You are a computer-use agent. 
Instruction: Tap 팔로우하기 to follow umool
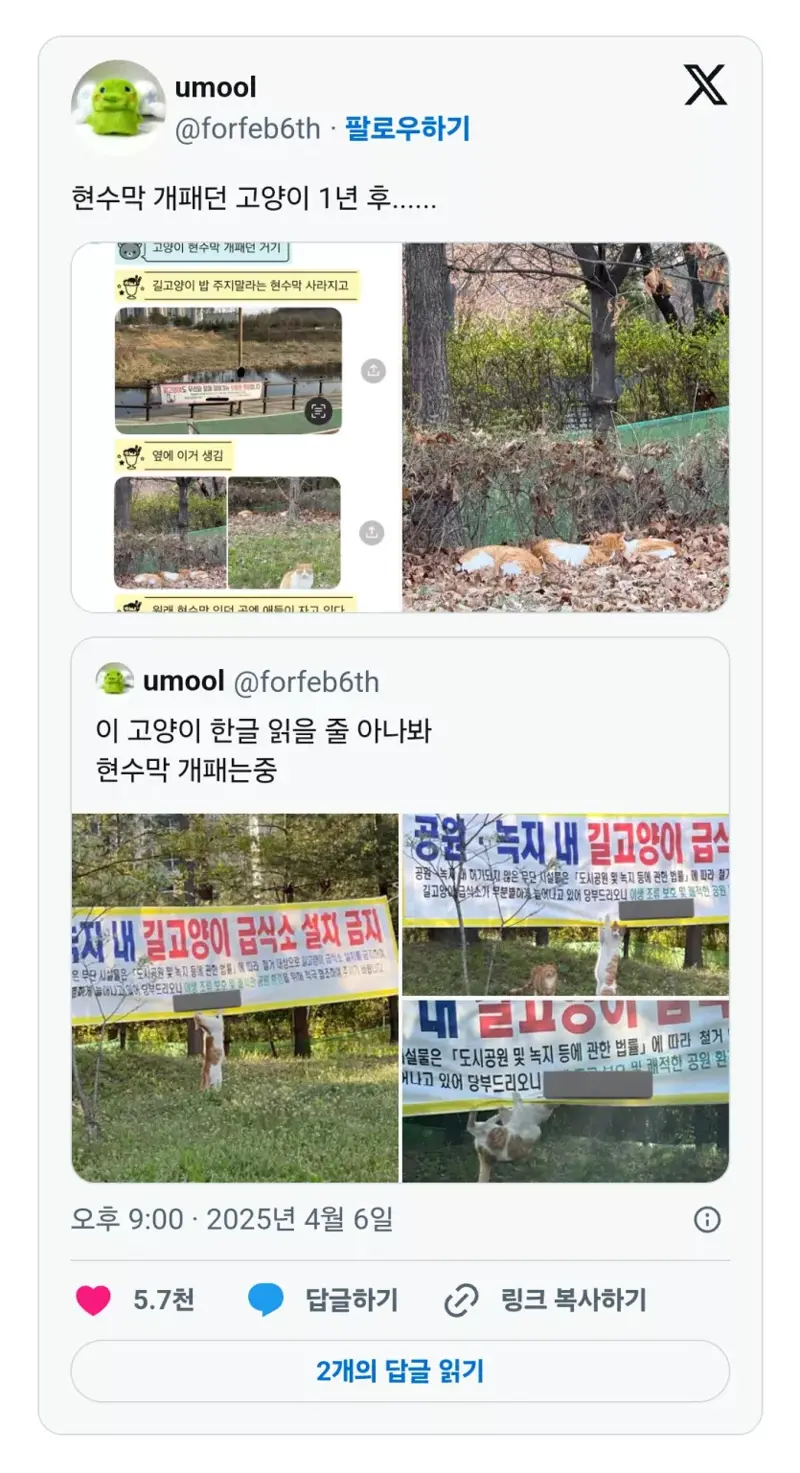407,128
